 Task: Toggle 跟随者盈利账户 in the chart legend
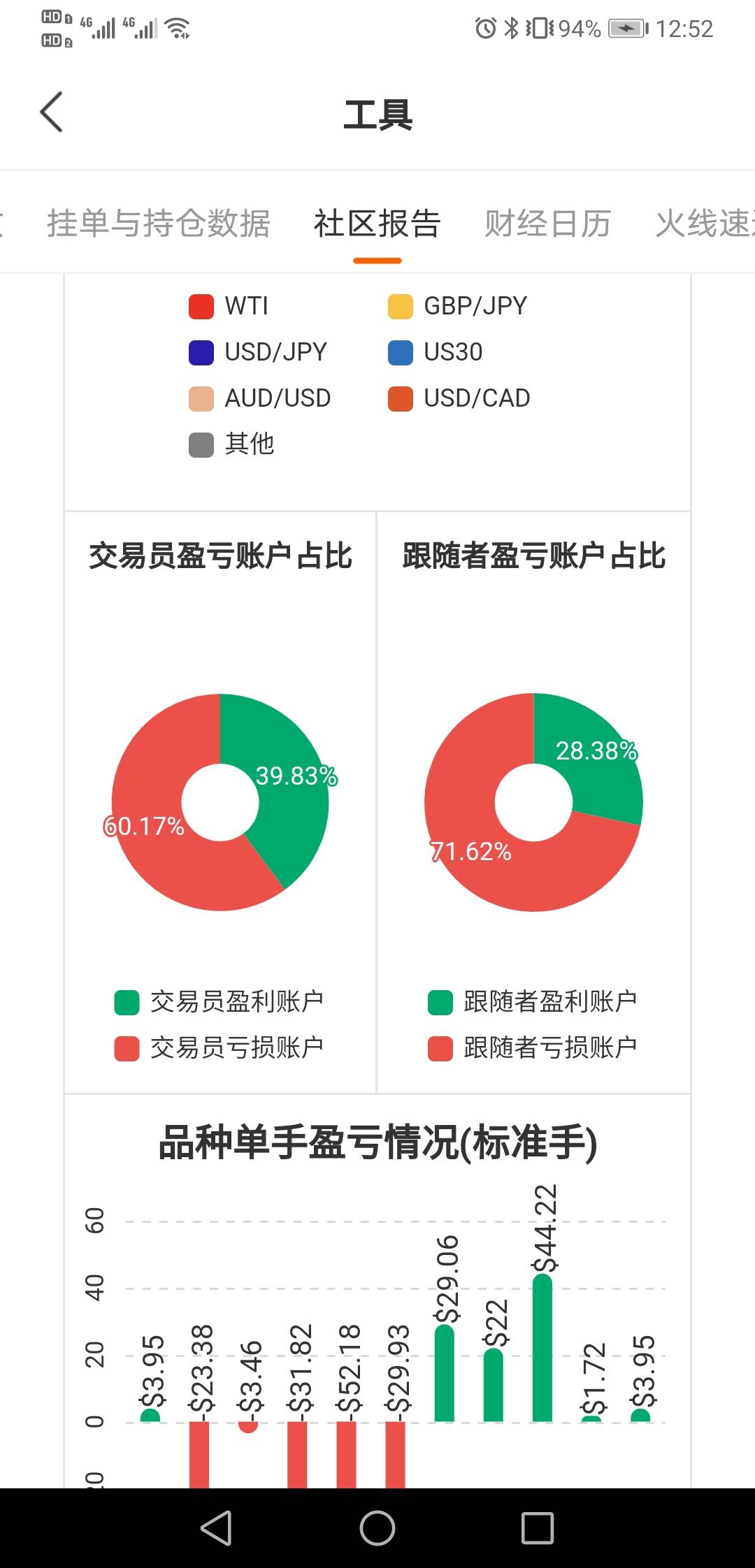click(533, 1002)
